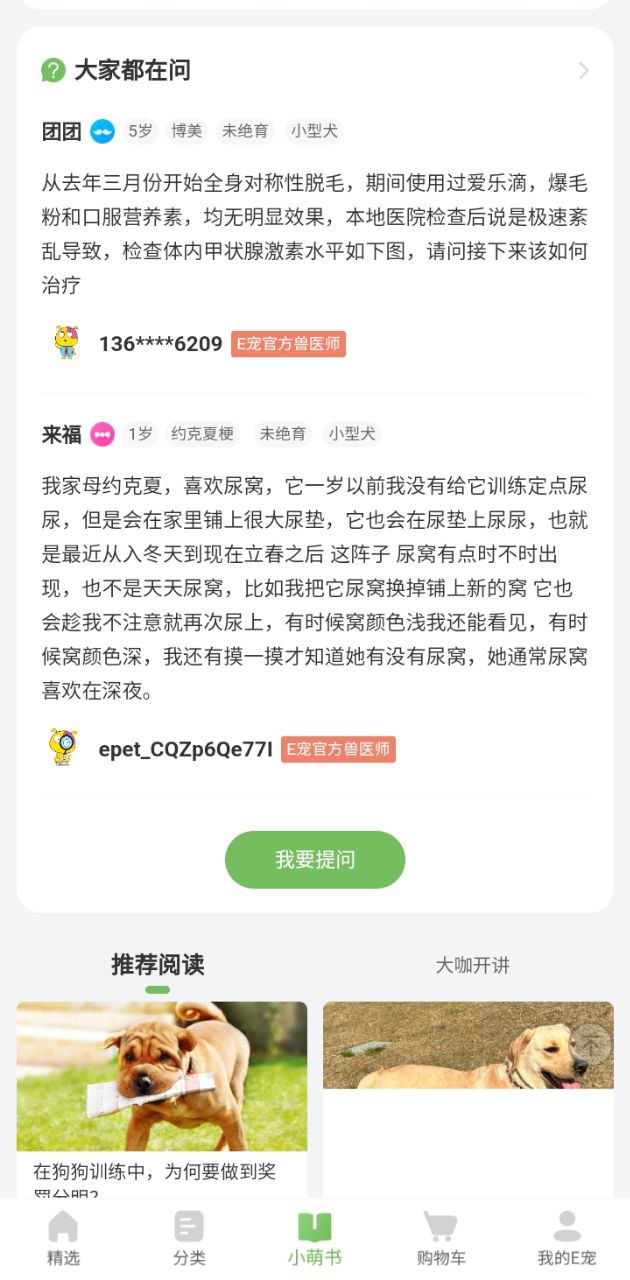Open the 大家都在问 section chevron
This screenshot has width=630, height=1280.
point(584,71)
